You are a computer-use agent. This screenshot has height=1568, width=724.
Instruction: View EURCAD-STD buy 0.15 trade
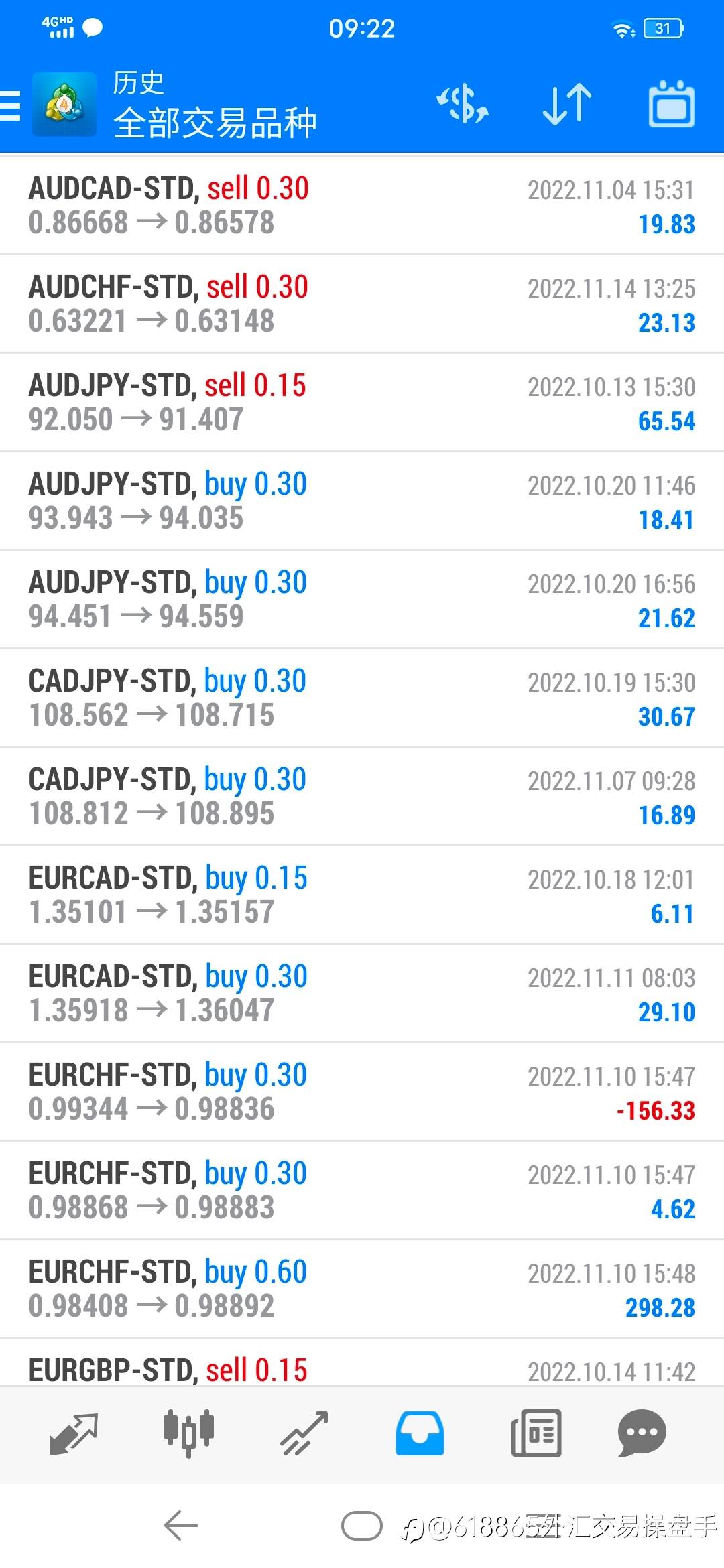tap(362, 895)
